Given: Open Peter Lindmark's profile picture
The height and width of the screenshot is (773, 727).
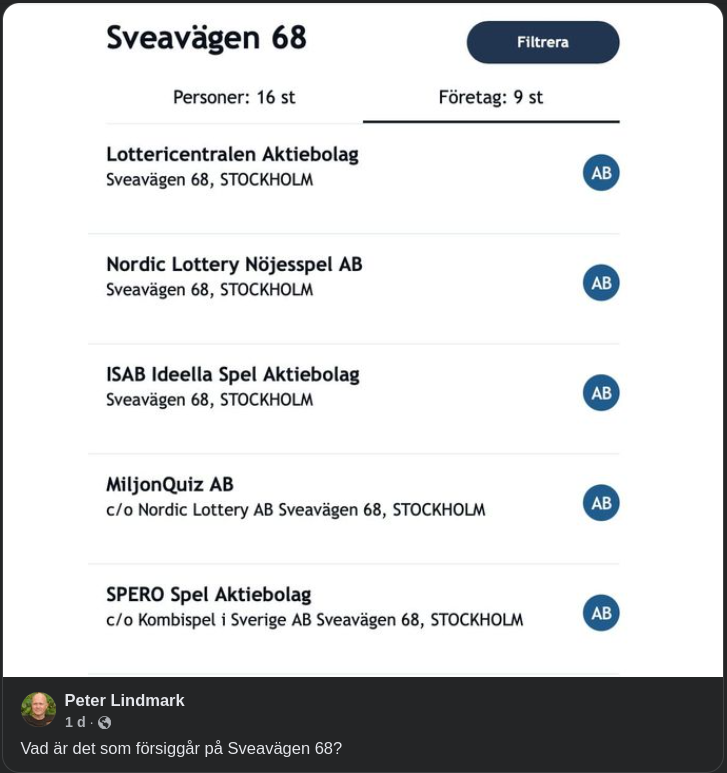Looking at the screenshot, I should 39,709.
